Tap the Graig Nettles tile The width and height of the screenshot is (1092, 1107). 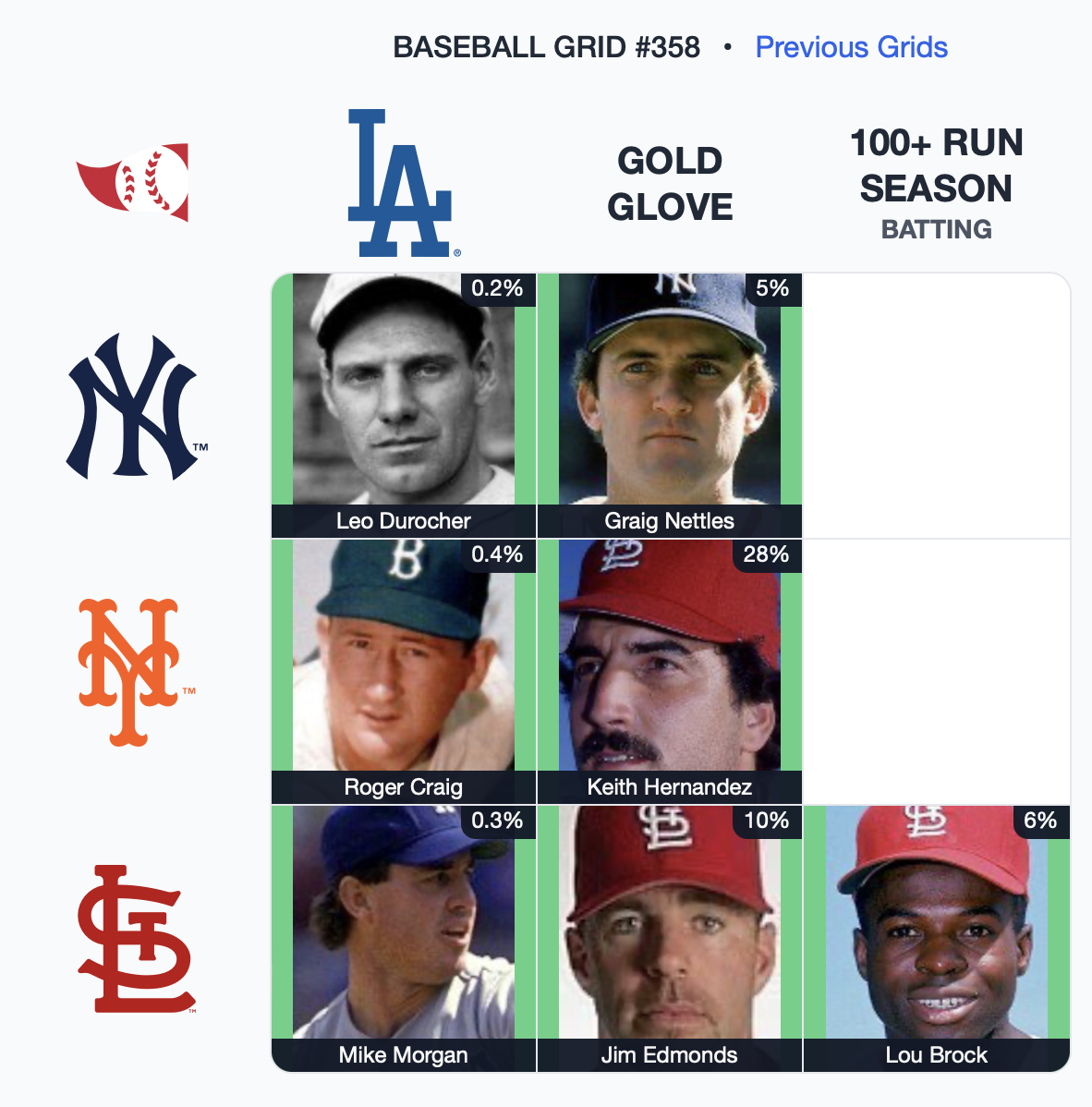click(670, 406)
